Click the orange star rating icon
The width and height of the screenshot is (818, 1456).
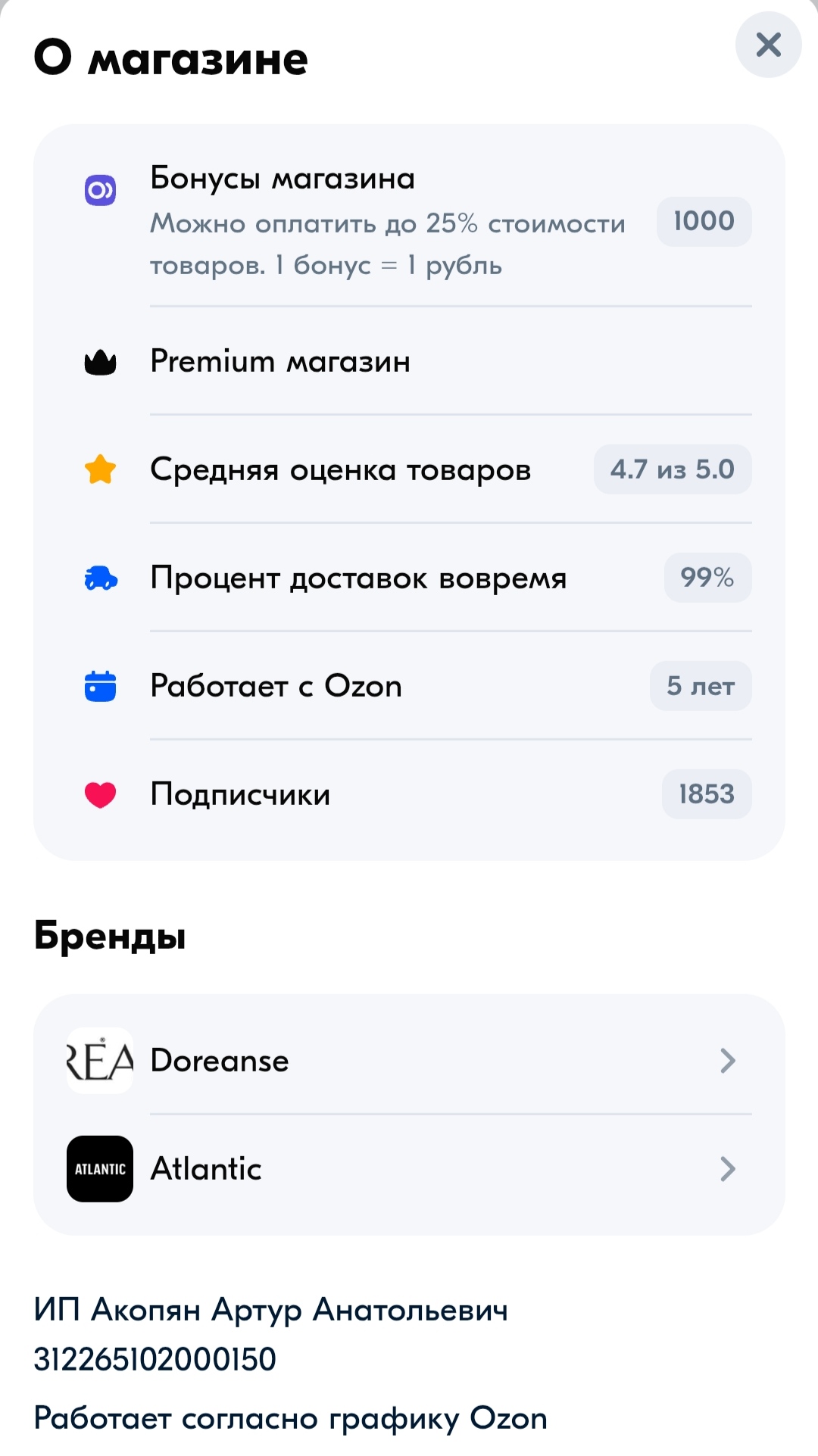point(99,469)
